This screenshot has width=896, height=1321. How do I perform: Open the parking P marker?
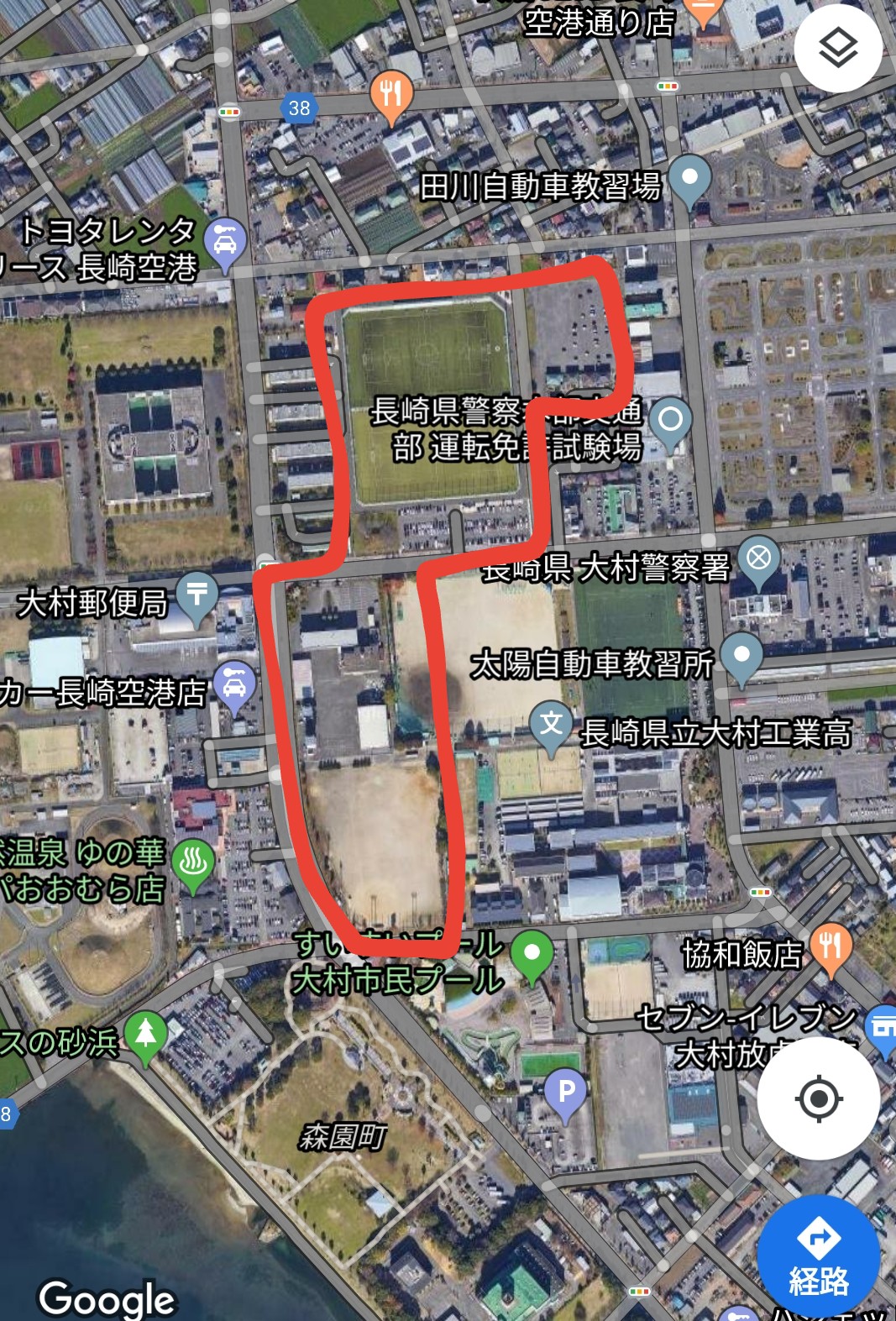pyautogui.click(x=567, y=1093)
